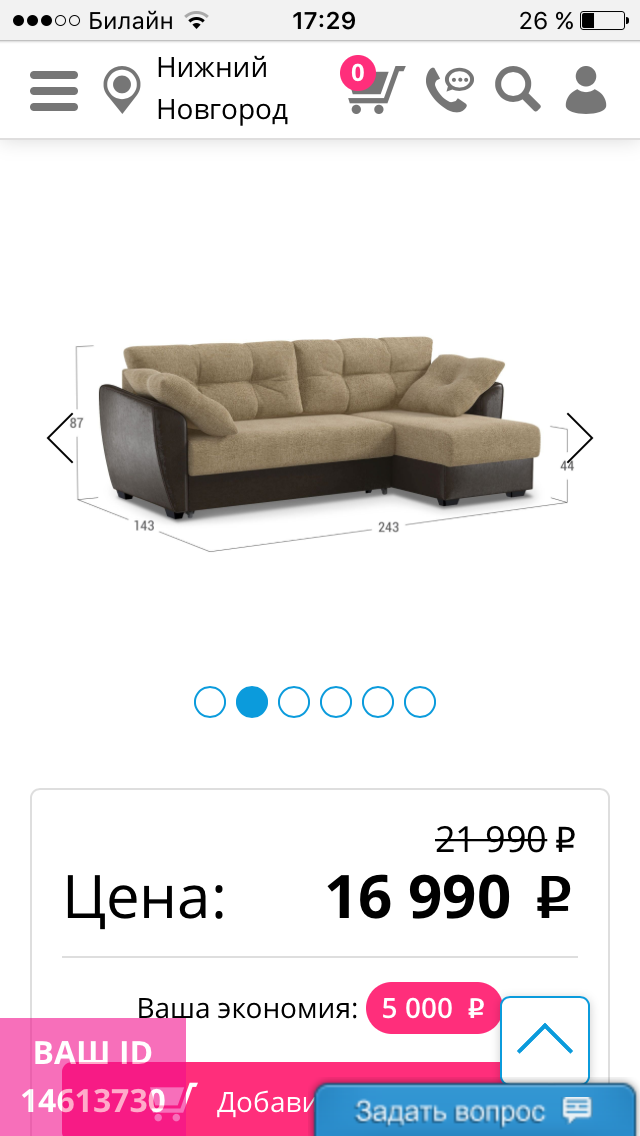Select first image indicator dot
This screenshot has height=1136, width=640.
click(210, 702)
